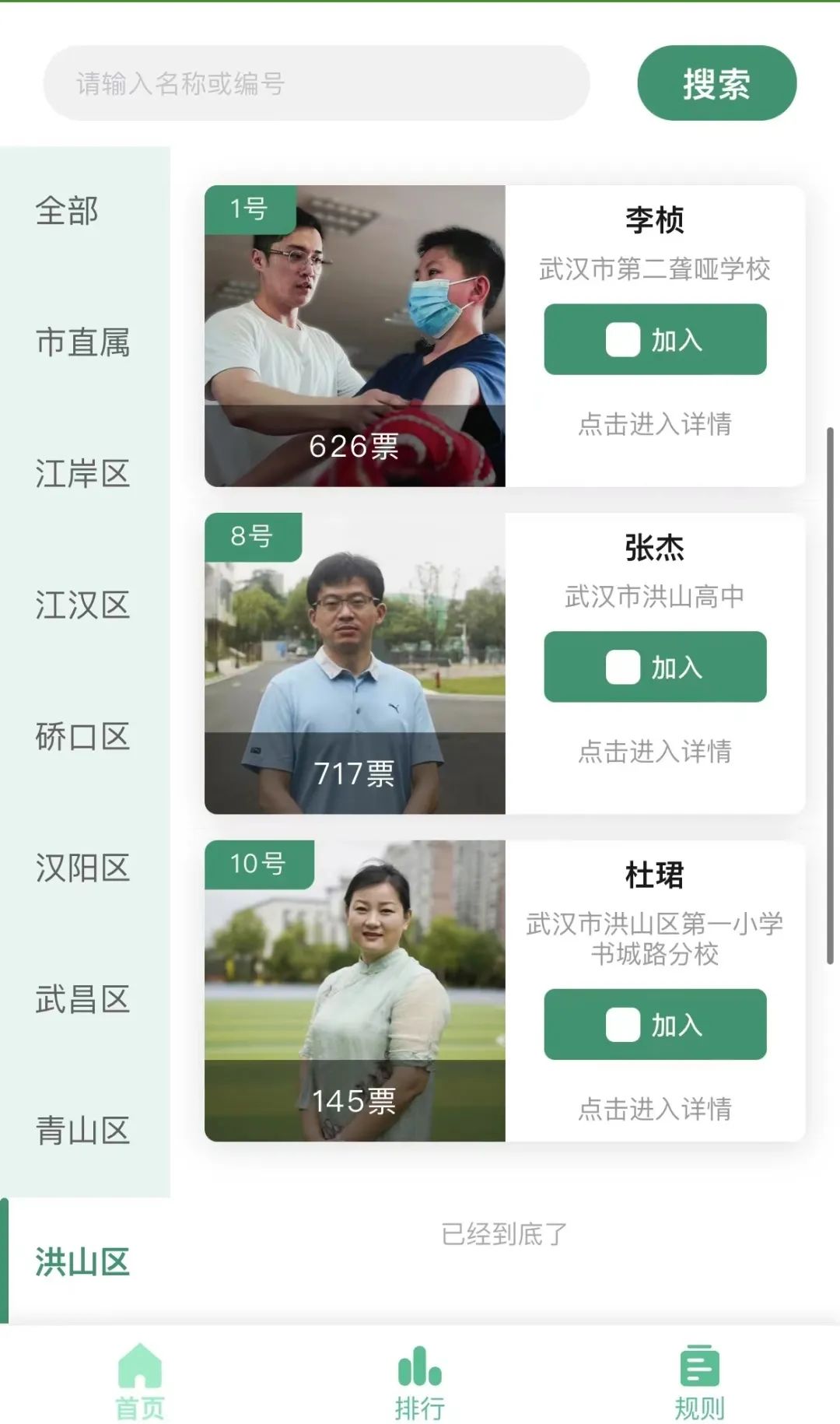View 张杰's details page
Viewport: 840px width, 1424px height.
tap(655, 752)
